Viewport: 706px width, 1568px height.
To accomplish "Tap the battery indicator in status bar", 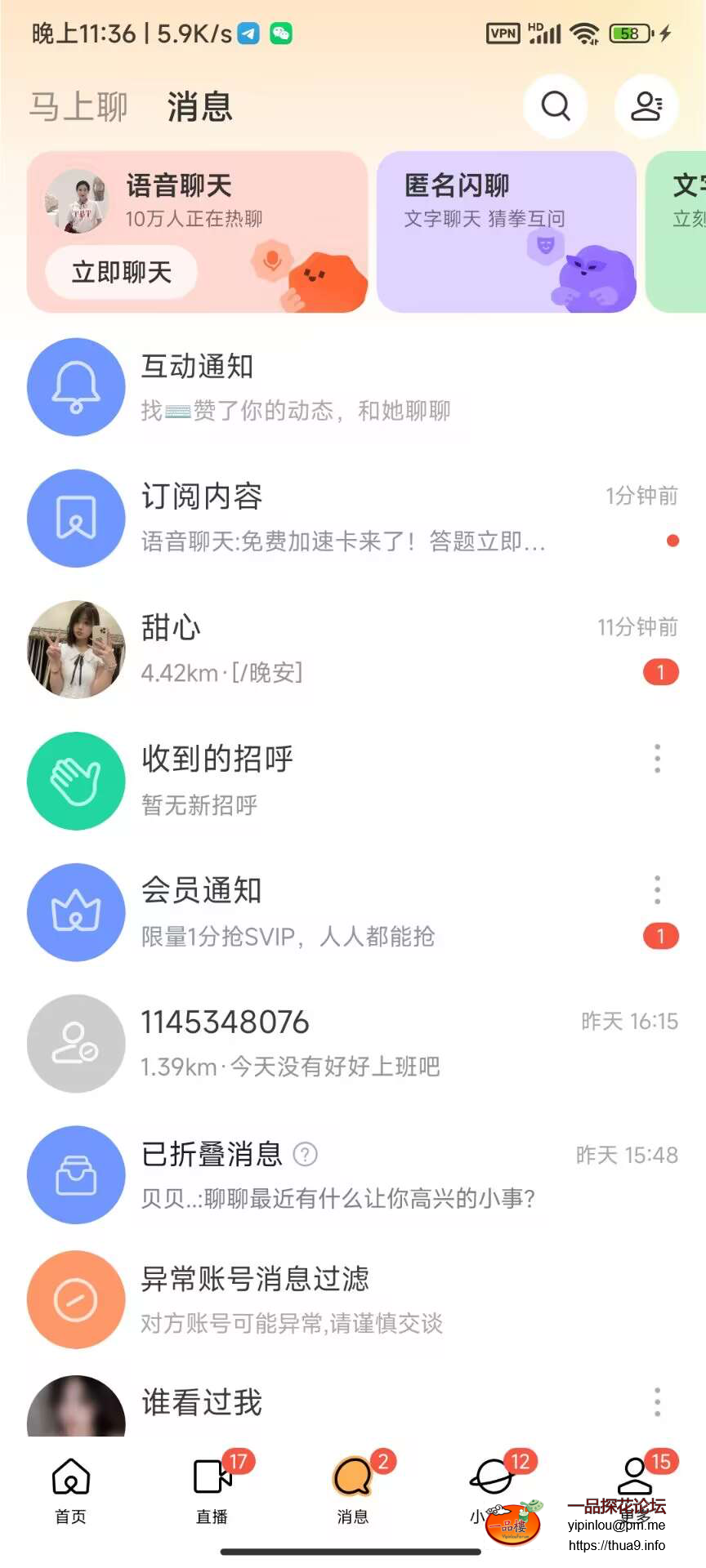I will pos(628,33).
